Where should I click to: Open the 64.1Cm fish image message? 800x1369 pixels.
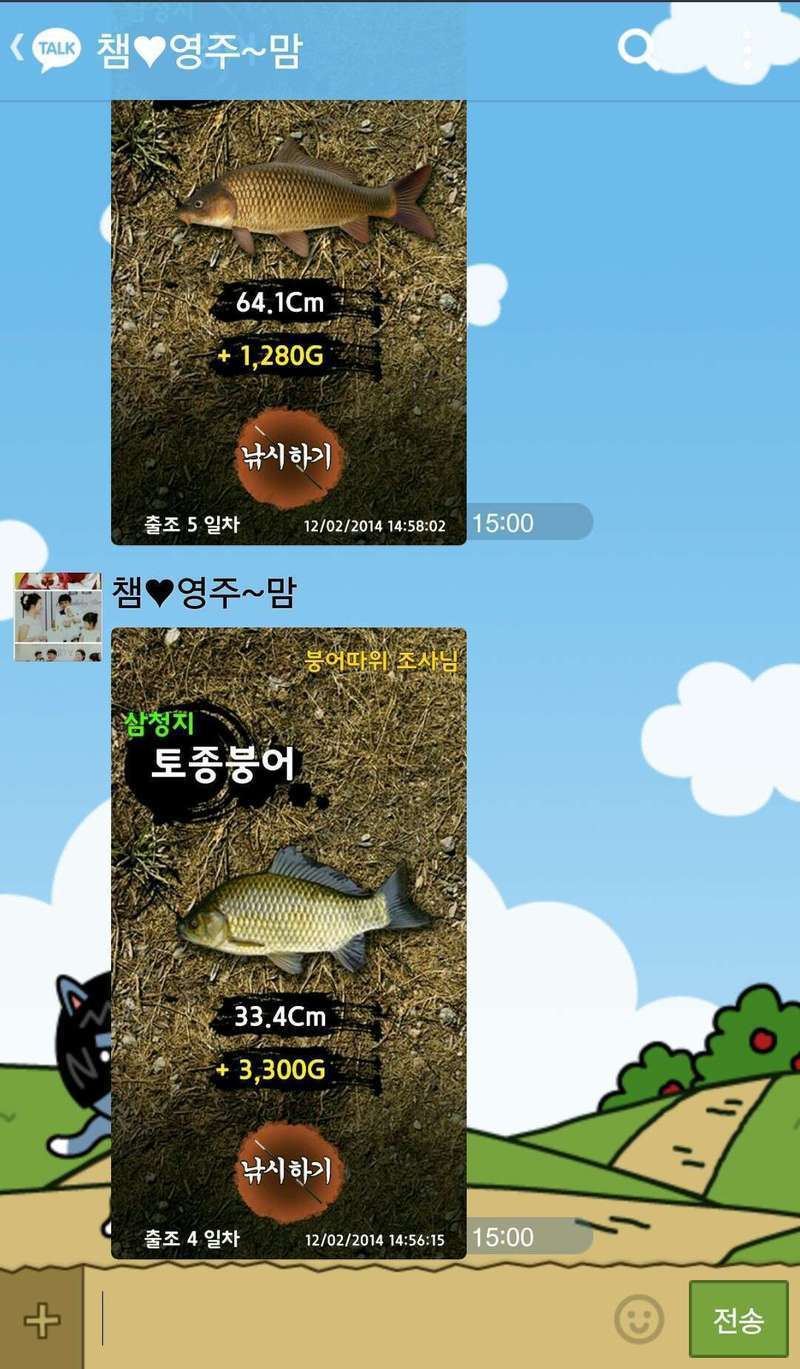(288, 322)
